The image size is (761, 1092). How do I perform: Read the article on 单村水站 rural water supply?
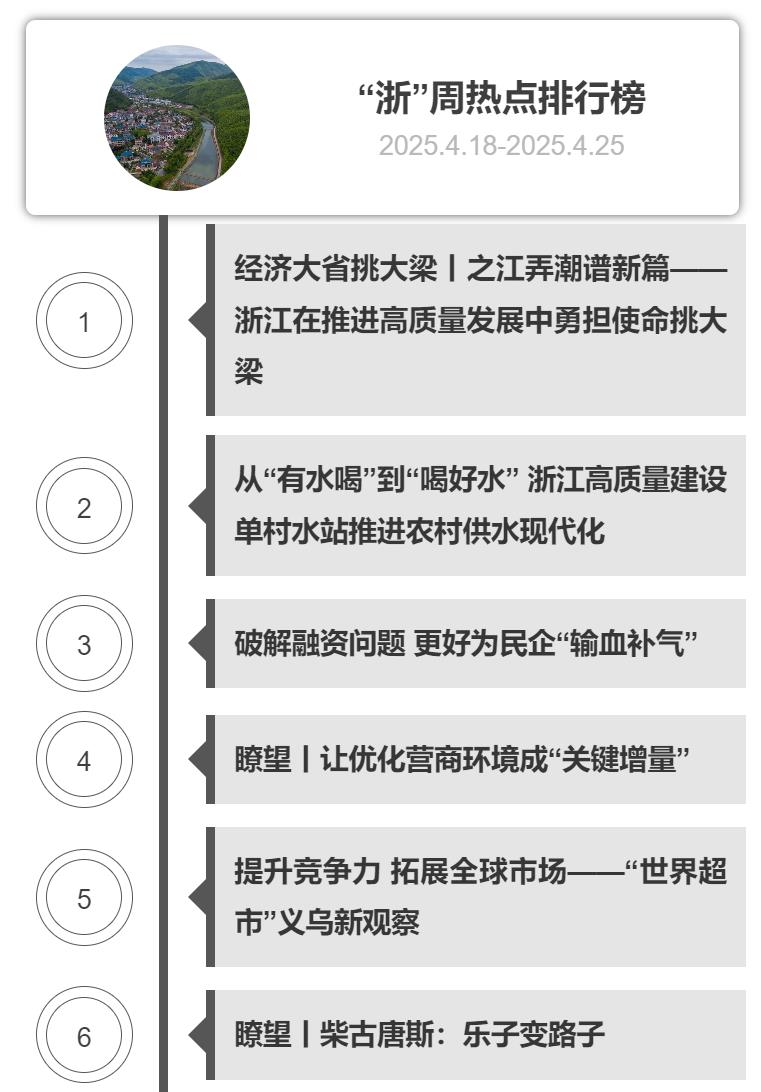coord(480,506)
